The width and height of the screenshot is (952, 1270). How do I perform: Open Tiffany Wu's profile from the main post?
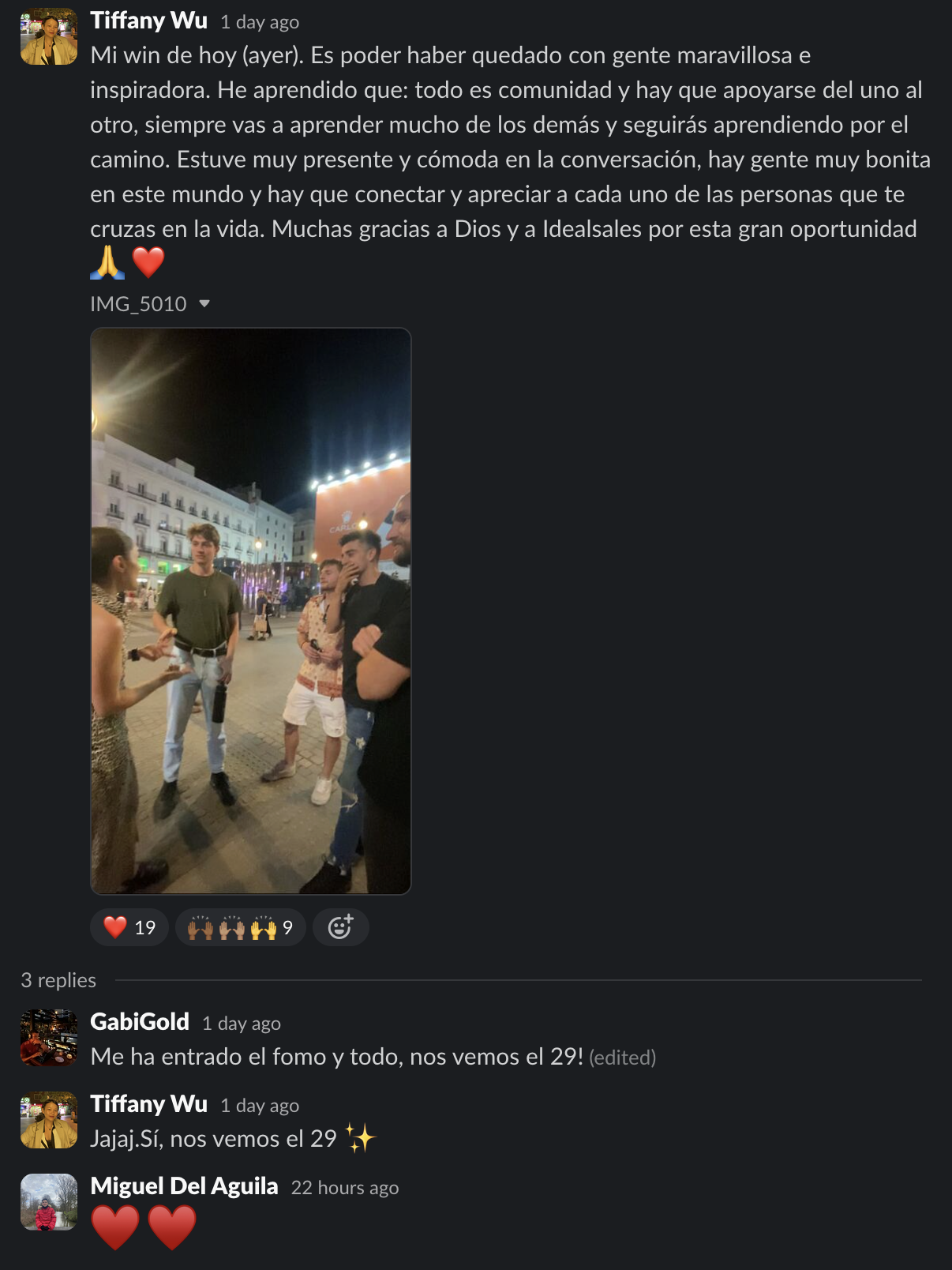coord(148,21)
